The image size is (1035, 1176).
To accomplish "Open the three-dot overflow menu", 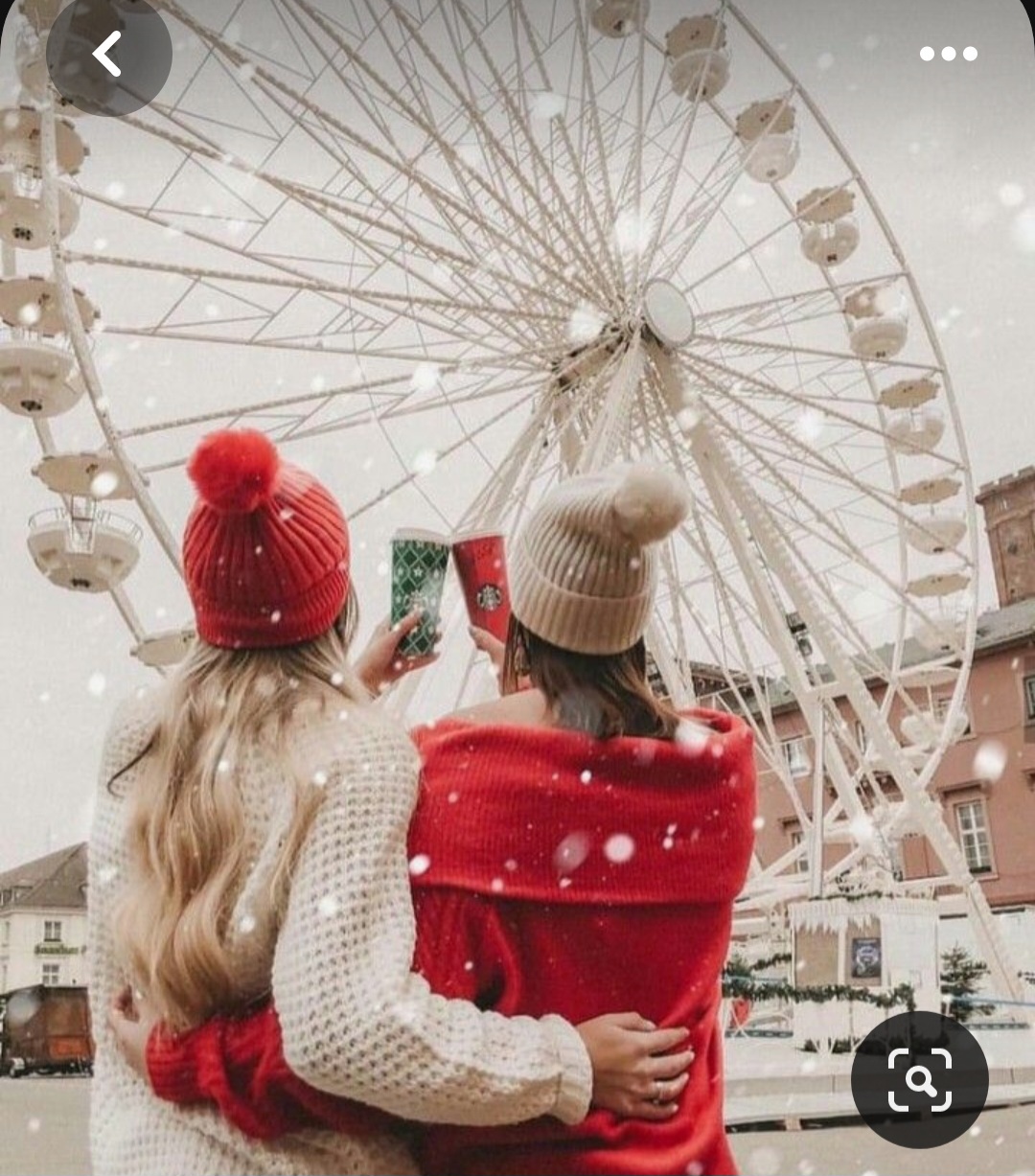I will 948,54.
